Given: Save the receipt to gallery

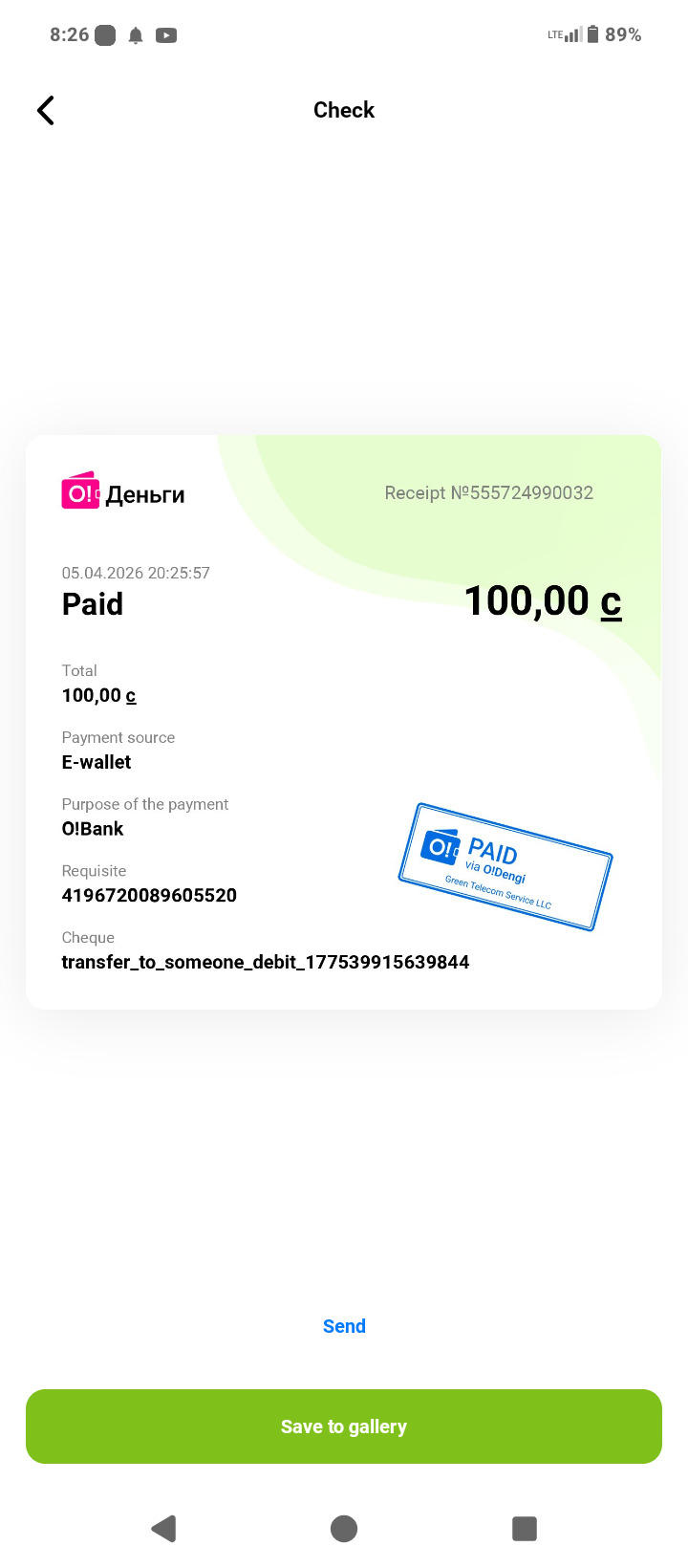Looking at the screenshot, I should click(344, 1426).
